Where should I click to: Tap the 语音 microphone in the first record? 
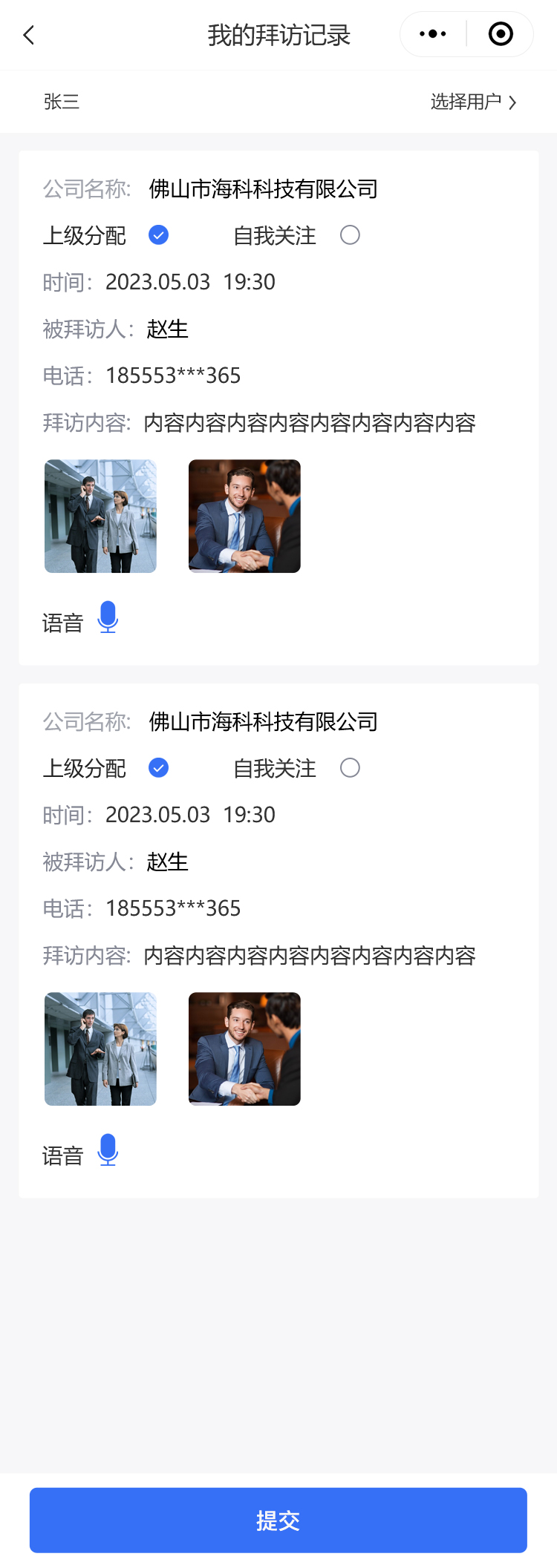(x=108, y=617)
